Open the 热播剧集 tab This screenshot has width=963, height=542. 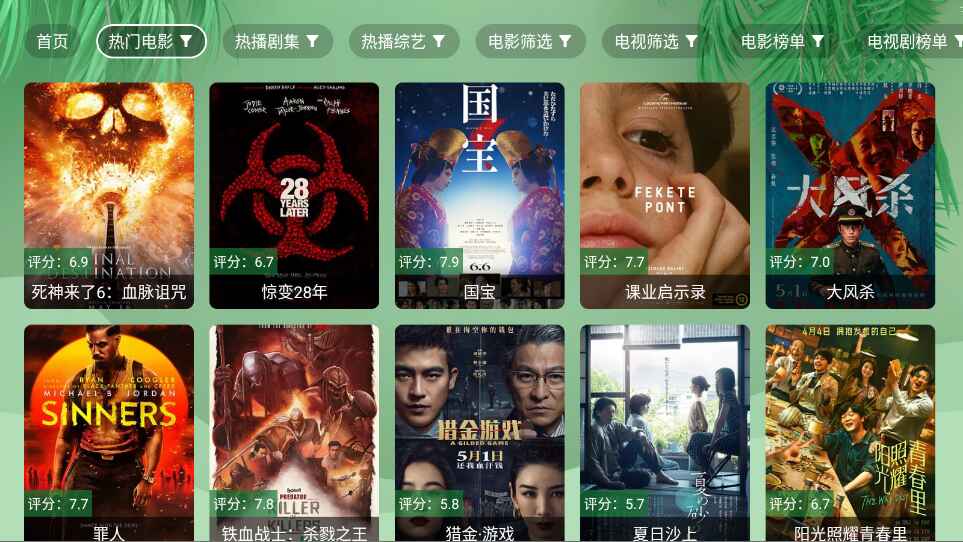click(277, 41)
